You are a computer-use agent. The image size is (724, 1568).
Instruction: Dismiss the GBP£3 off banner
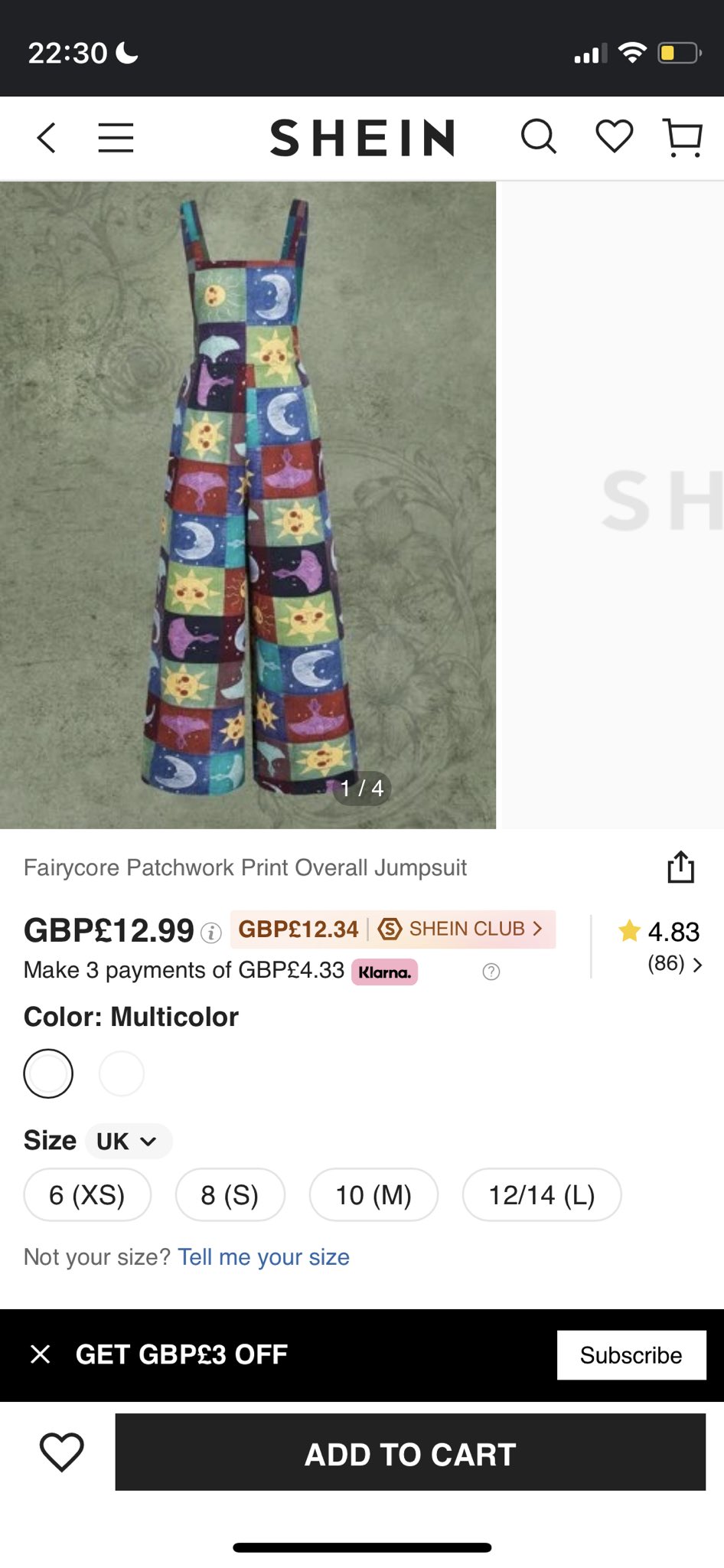click(x=41, y=1354)
